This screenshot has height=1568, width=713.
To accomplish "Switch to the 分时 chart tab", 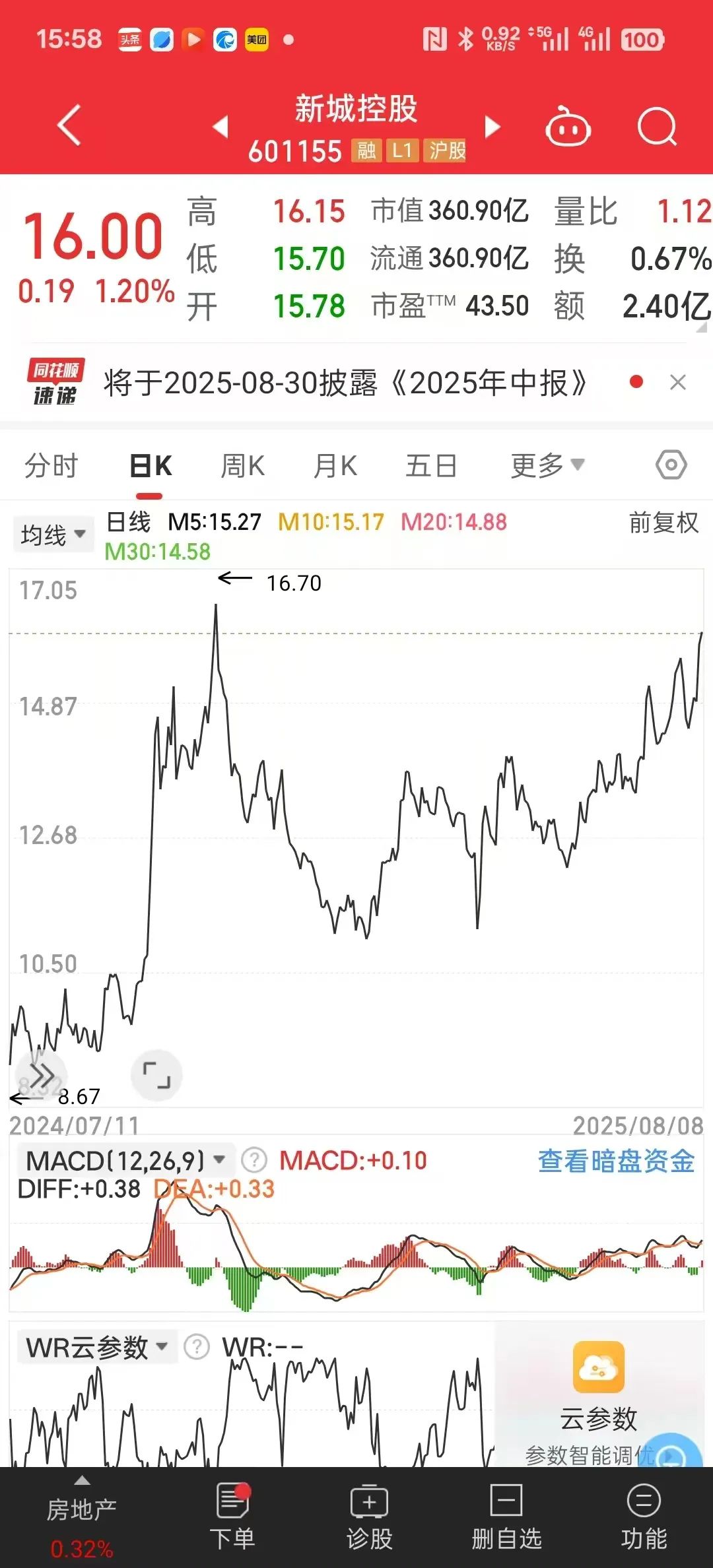I will pyautogui.click(x=51, y=466).
